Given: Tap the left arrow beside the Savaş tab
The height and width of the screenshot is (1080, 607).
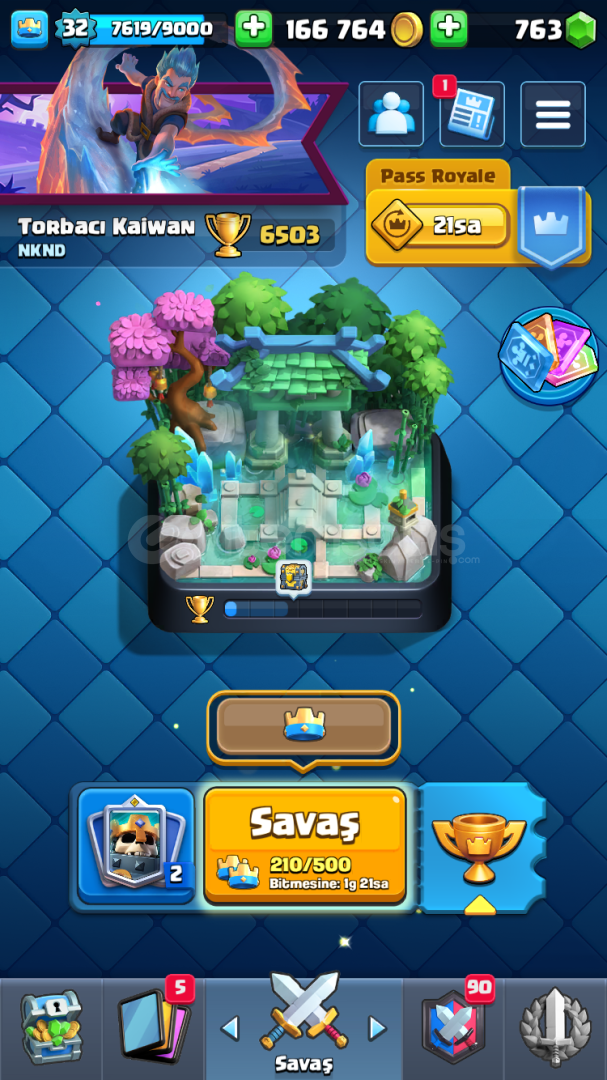Looking at the screenshot, I should (230, 1028).
